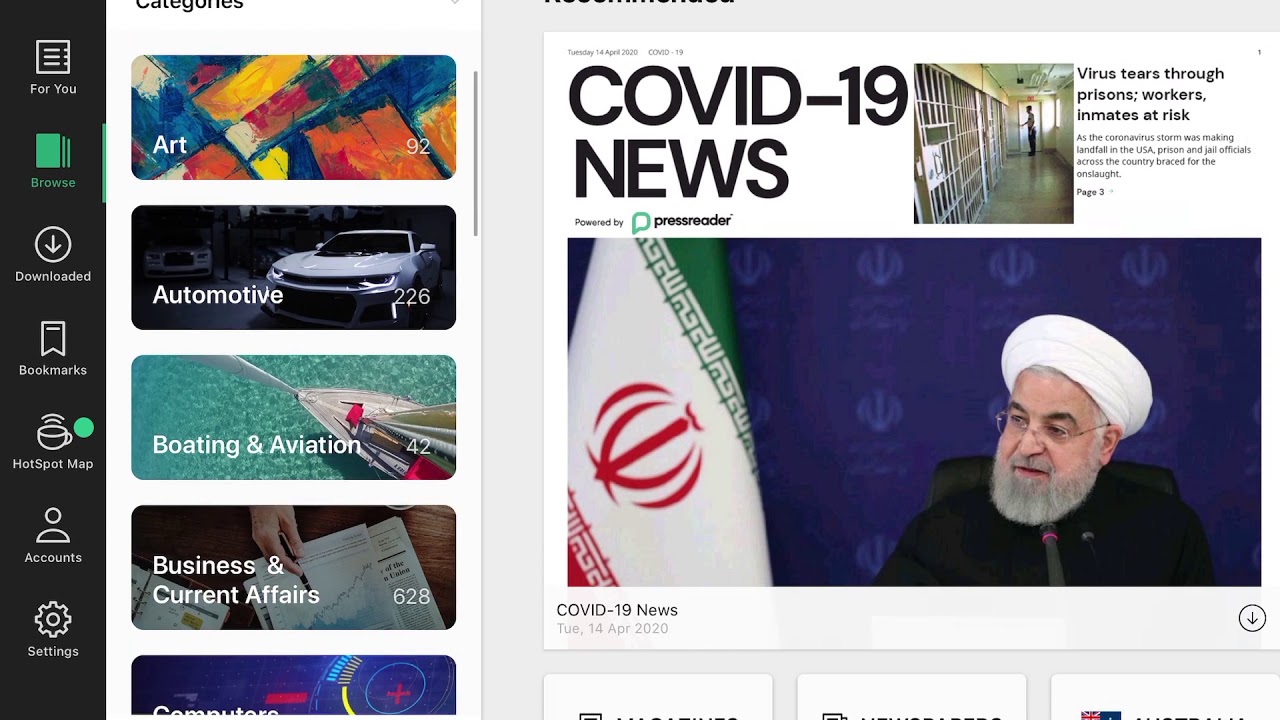This screenshot has width=1280, height=720.
Task: Go to Accounts
Action: coord(53,536)
